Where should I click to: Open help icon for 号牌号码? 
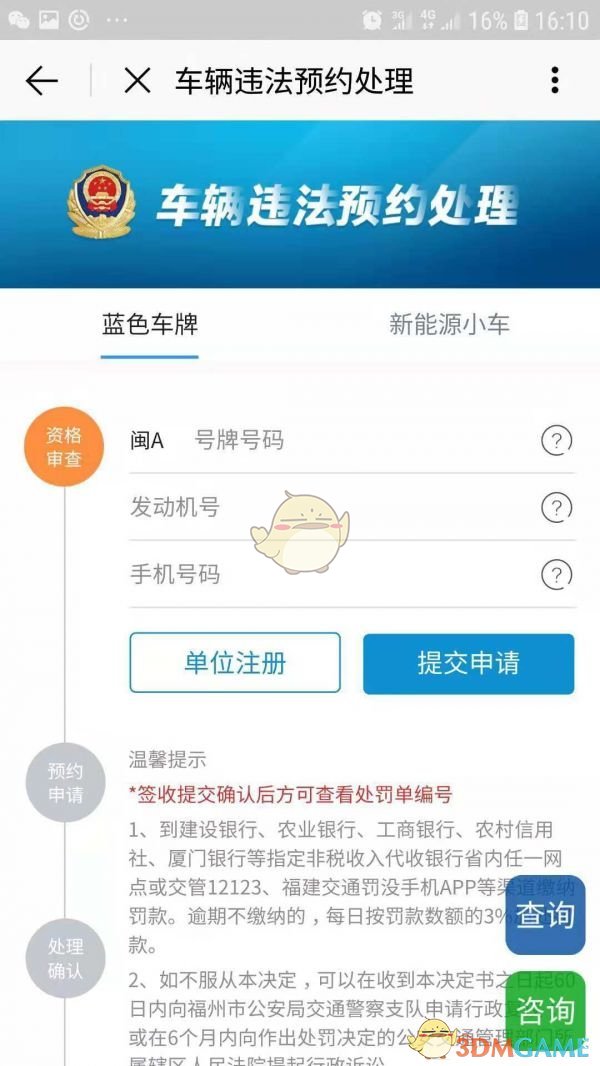556,440
